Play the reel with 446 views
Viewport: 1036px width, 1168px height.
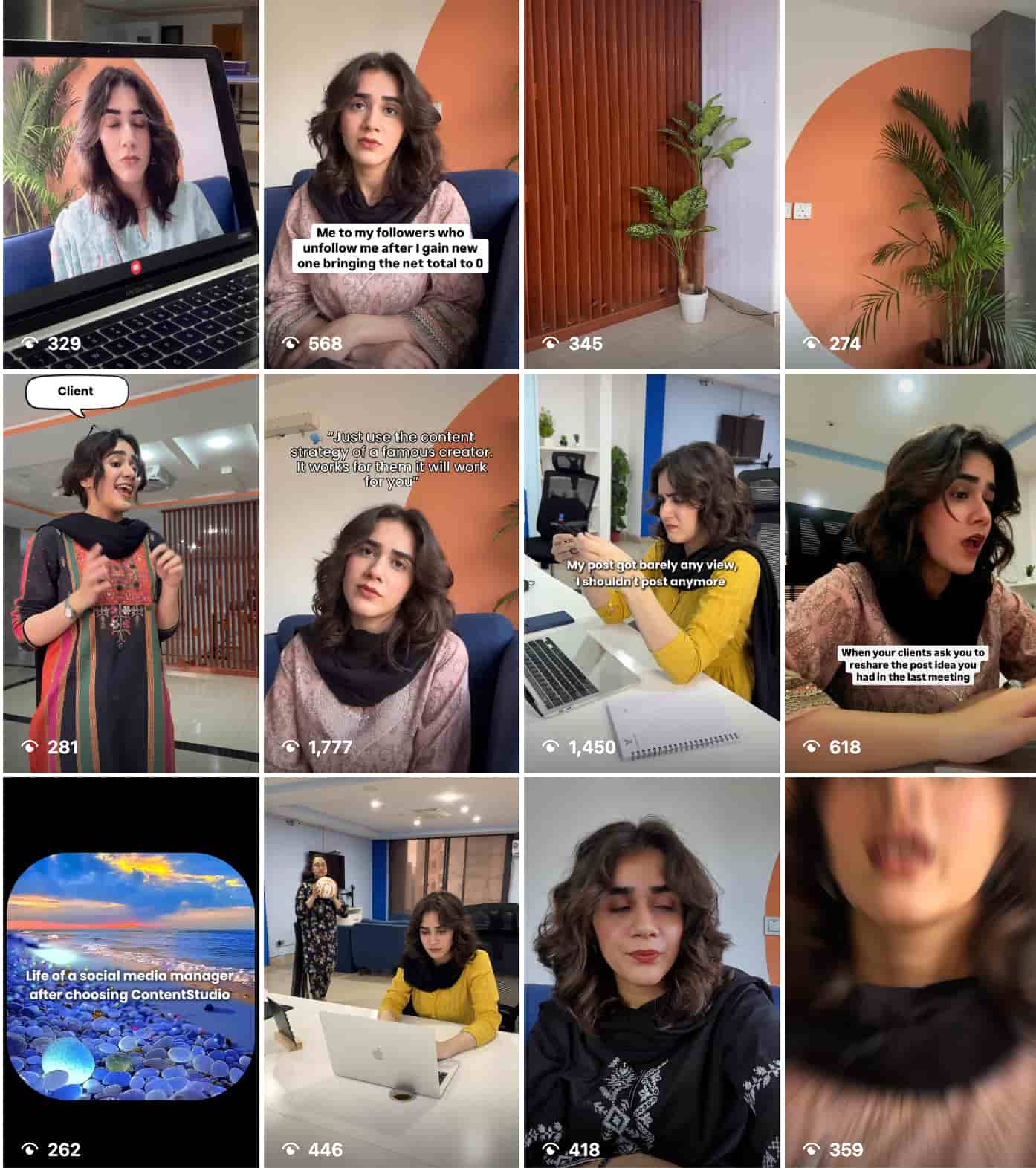(391, 972)
